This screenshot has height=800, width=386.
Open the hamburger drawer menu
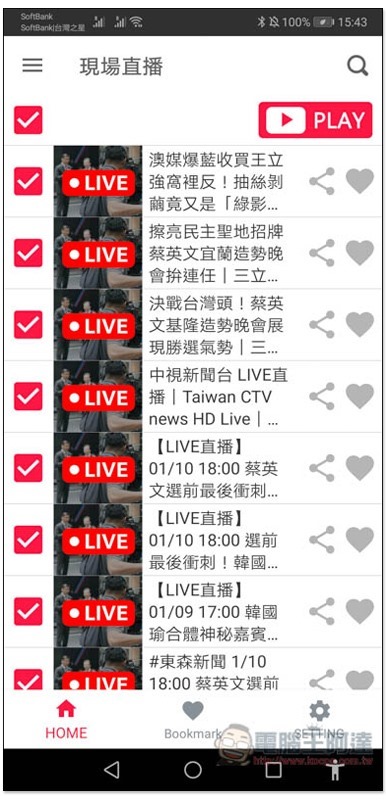click(x=33, y=66)
